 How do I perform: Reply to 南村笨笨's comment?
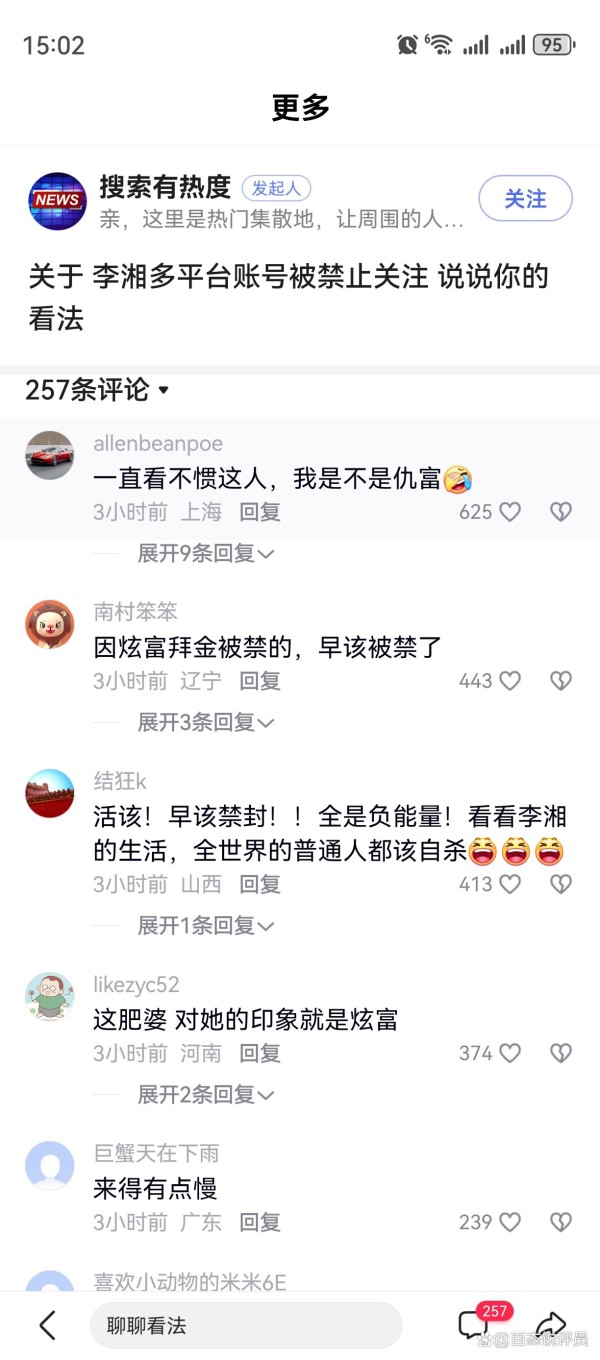(x=260, y=681)
